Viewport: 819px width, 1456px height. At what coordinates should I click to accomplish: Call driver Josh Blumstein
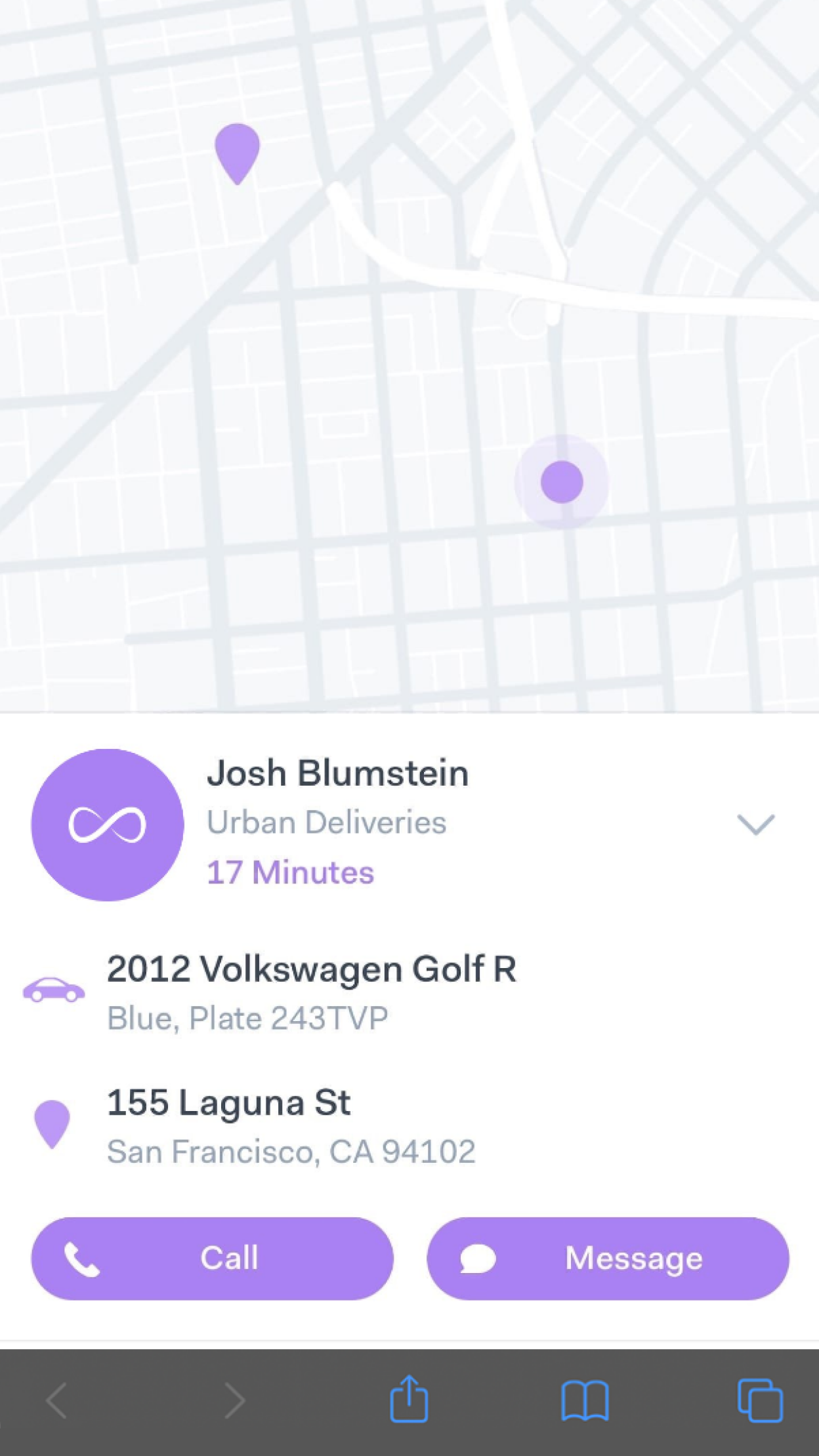coord(212,1259)
